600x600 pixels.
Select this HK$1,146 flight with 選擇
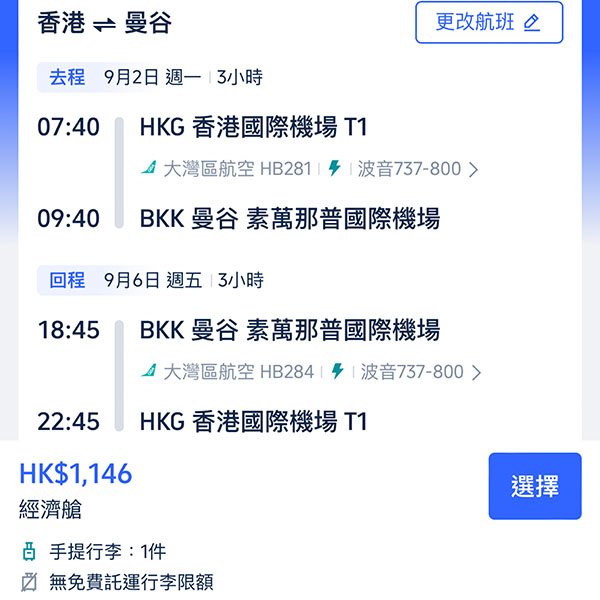click(x=534, y=486)
